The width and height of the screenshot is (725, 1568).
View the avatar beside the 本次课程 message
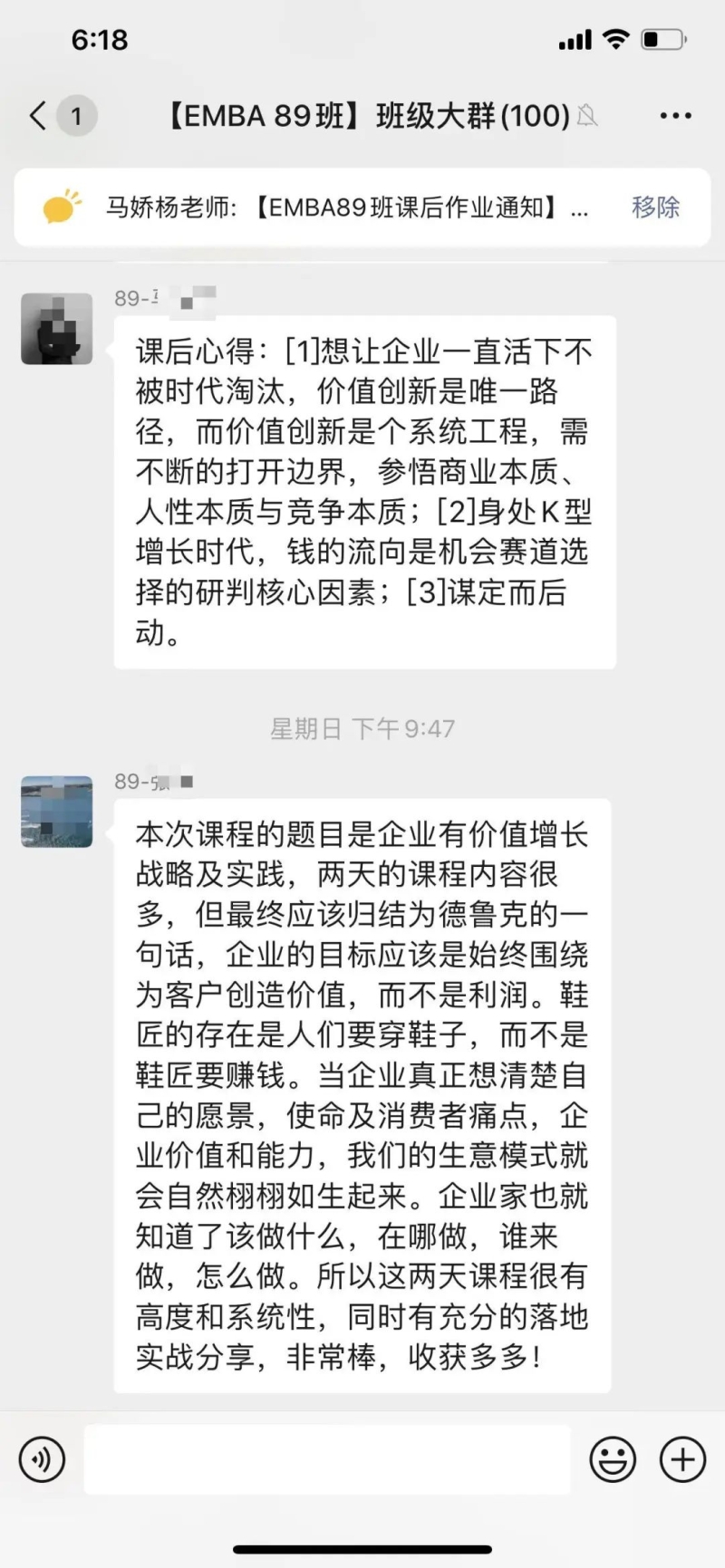click(57, 812)
